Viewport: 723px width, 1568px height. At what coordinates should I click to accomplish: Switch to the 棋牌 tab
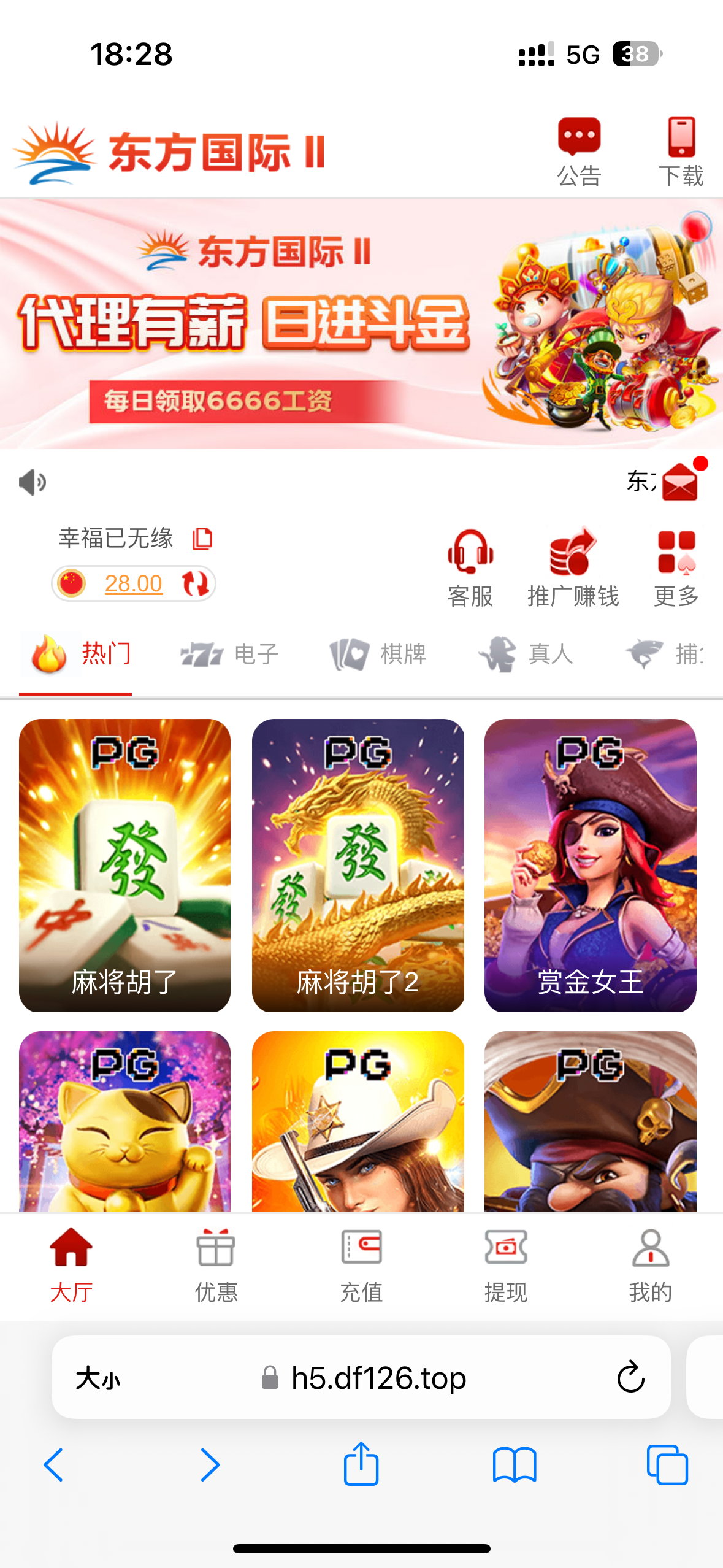point(378,654)
